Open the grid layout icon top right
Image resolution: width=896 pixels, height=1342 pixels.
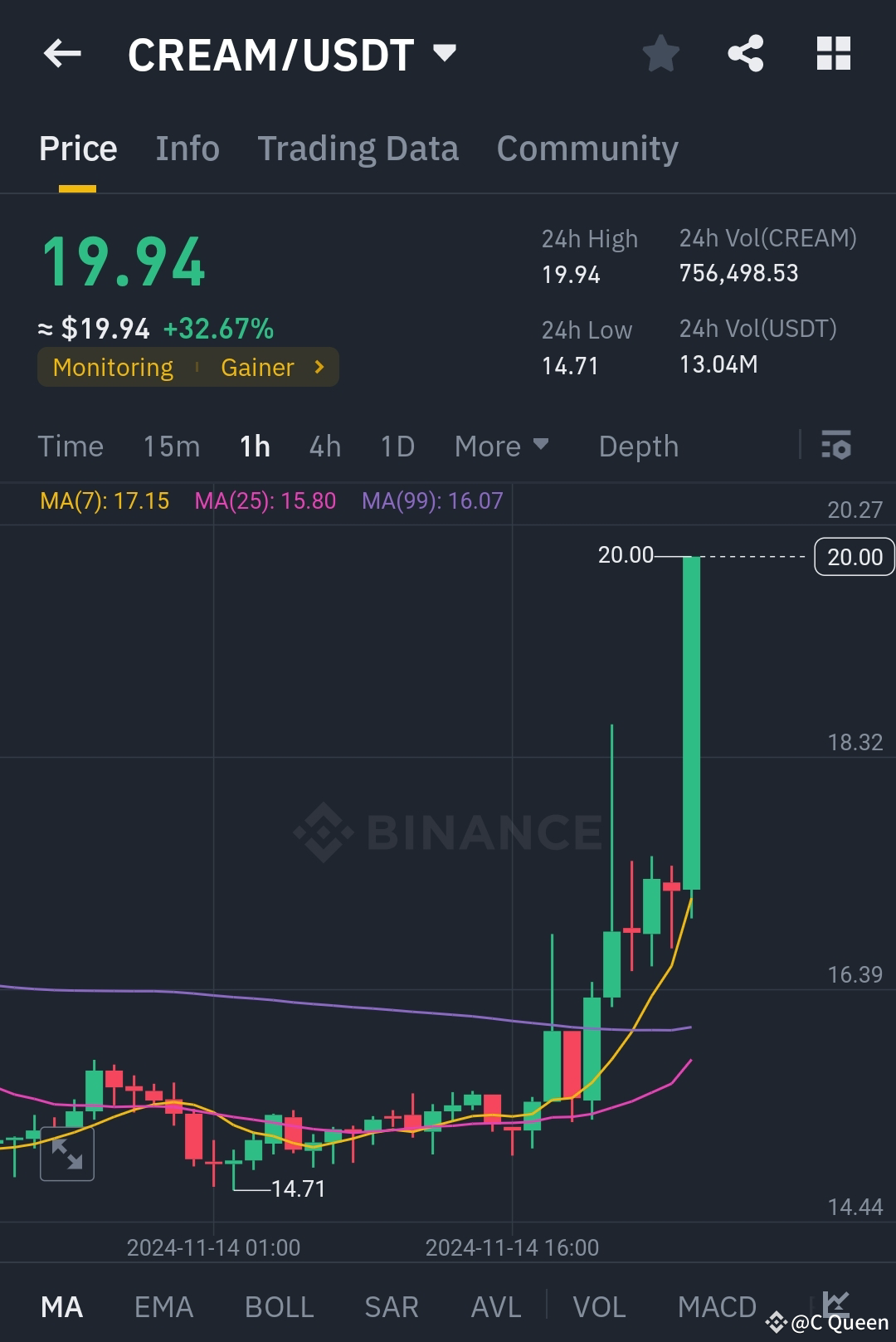point(833,53)
